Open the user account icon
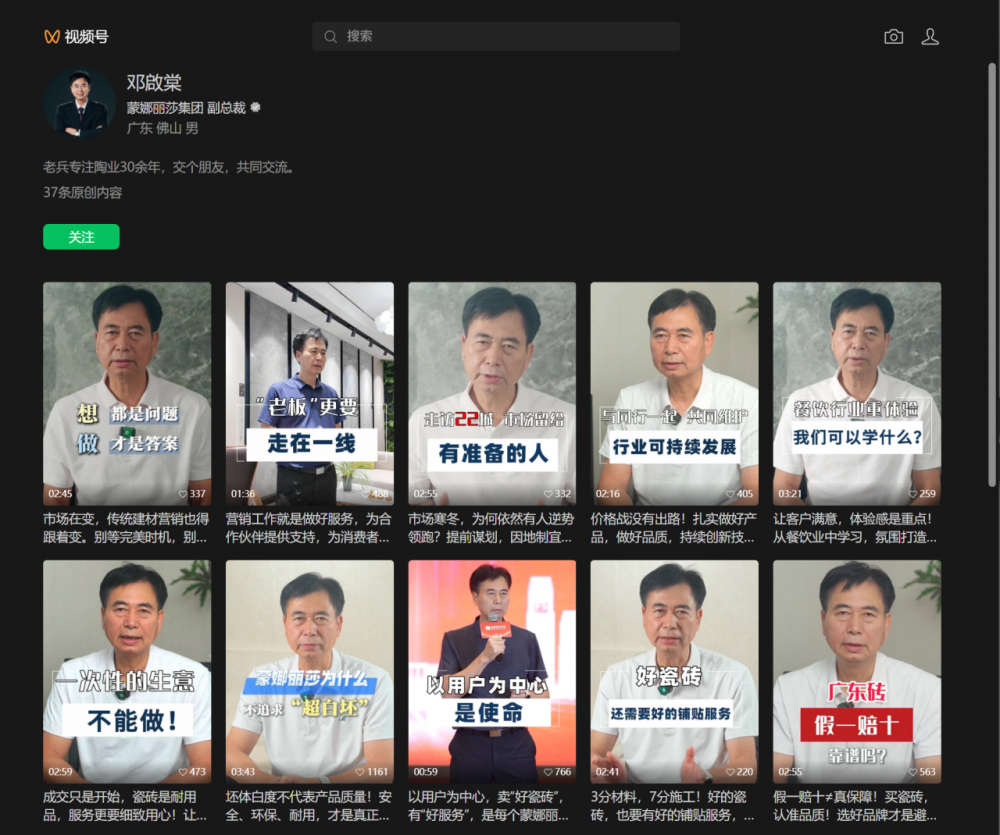Viewport: 1000px width, 835px height. (x=930, y=37)
